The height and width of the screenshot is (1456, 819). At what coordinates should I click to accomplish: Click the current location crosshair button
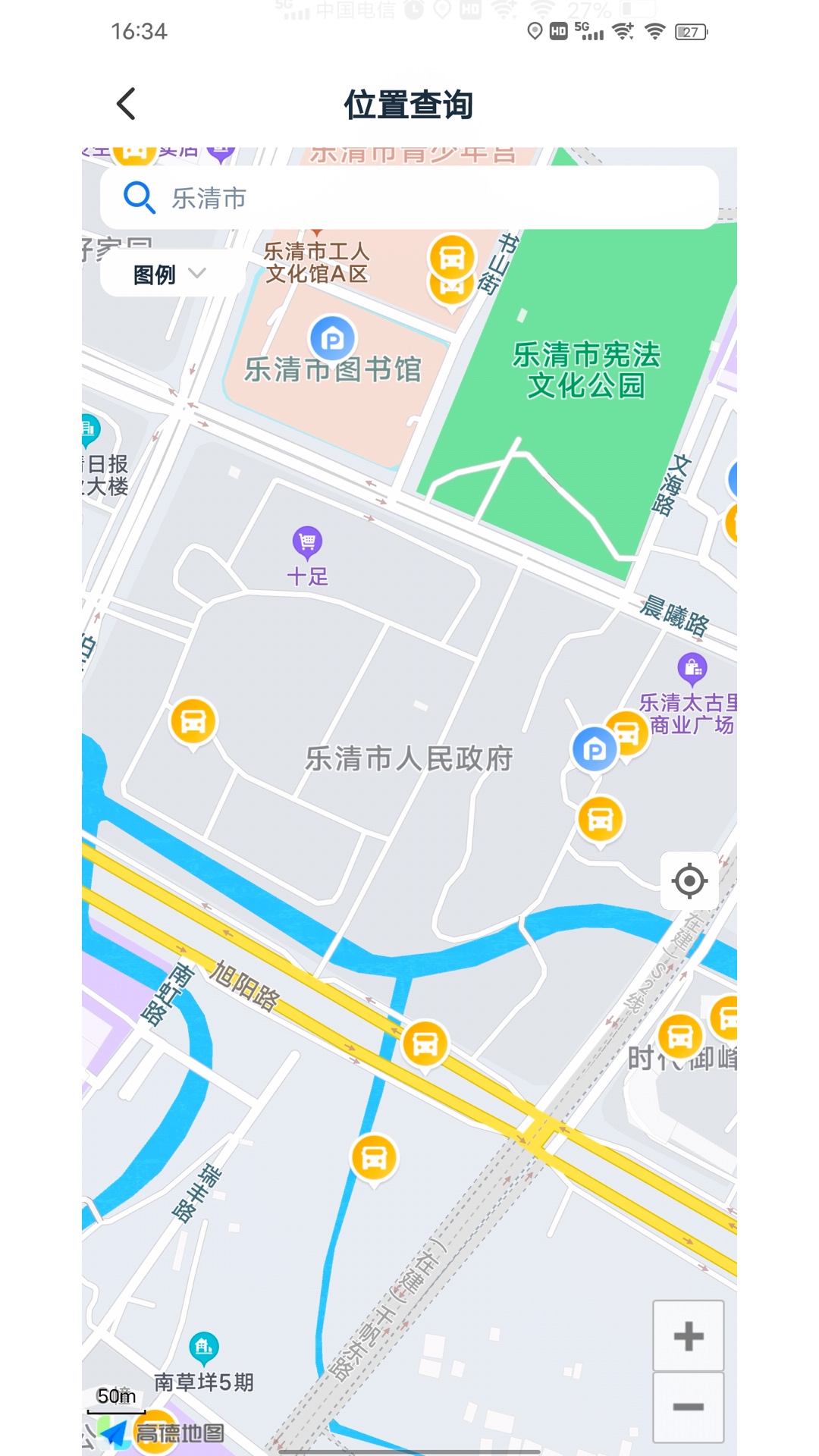coord(689,881)
